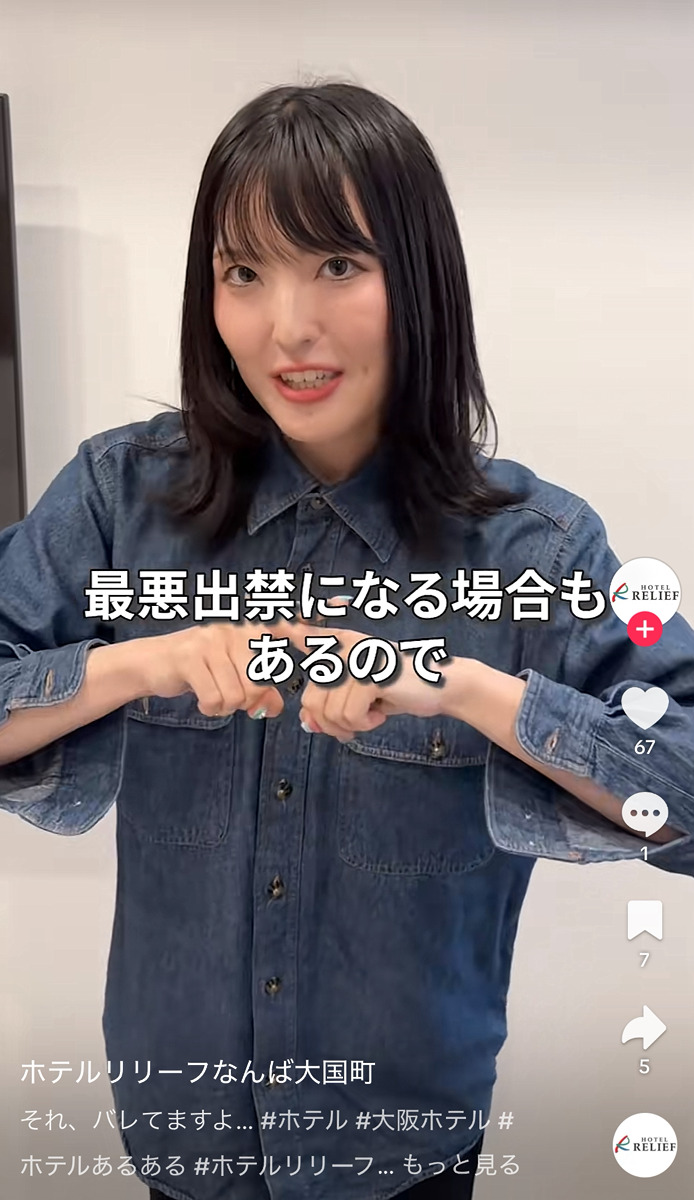Share this video with the arrow
The image size is (694, 1200).
click(645, 1028)
